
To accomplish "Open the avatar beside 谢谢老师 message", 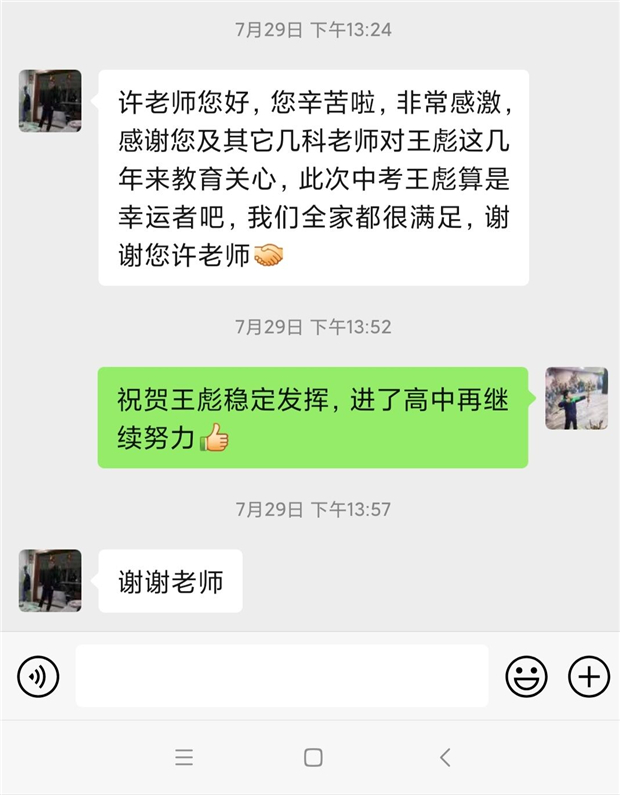I will (50, 580).
